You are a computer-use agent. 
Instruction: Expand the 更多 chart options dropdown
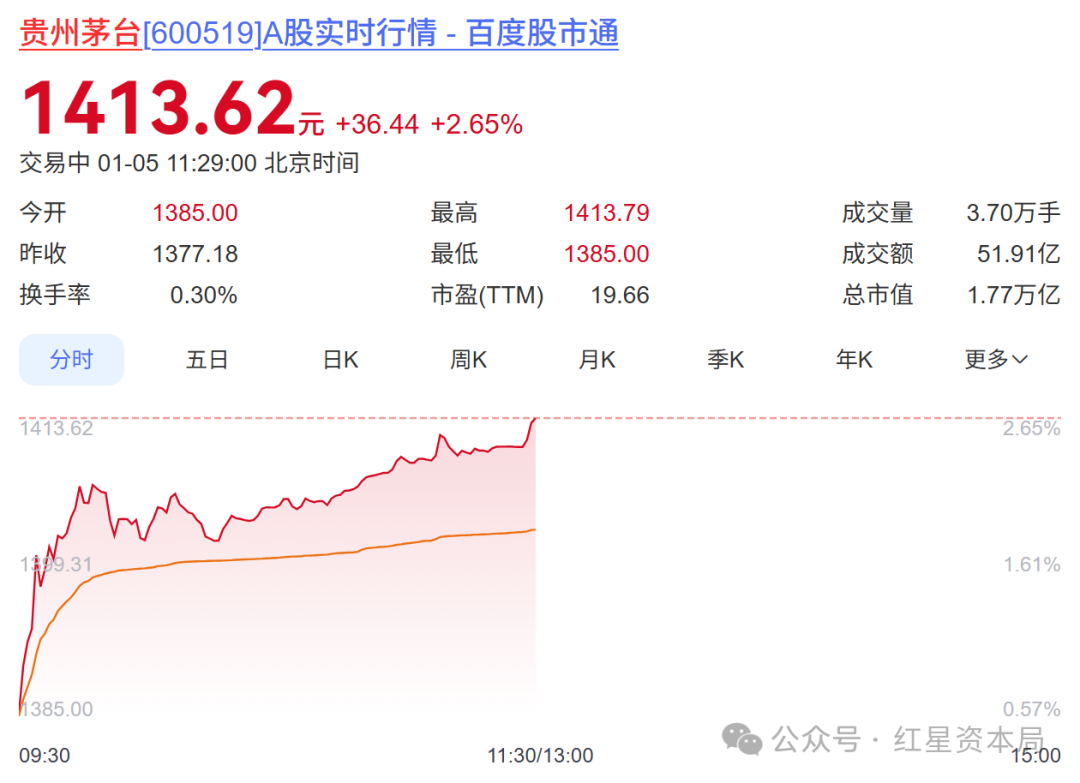pyautogui.click(x=995, y=360)
